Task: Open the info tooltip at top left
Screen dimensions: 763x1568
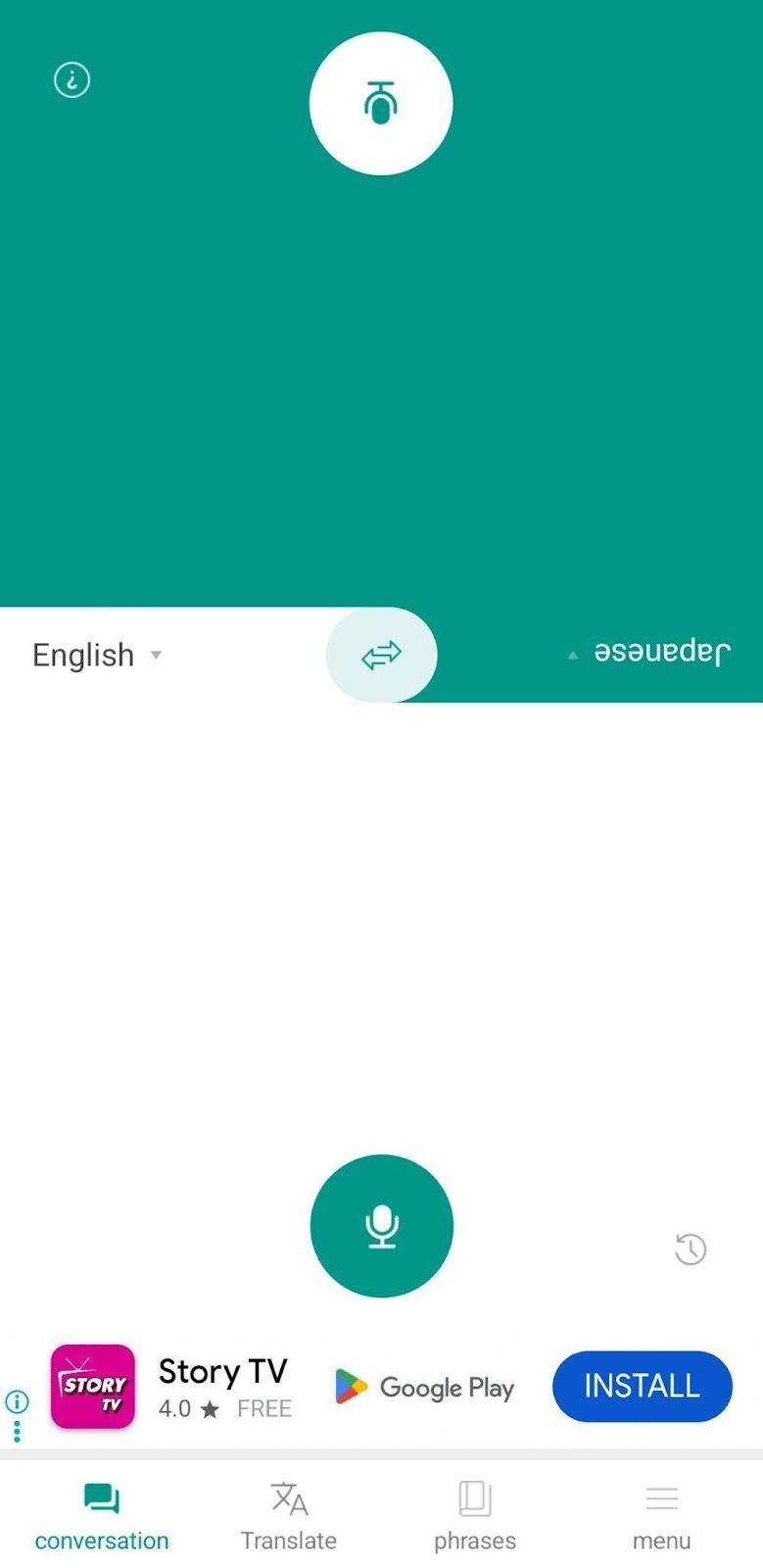Action: coord(72,79)
